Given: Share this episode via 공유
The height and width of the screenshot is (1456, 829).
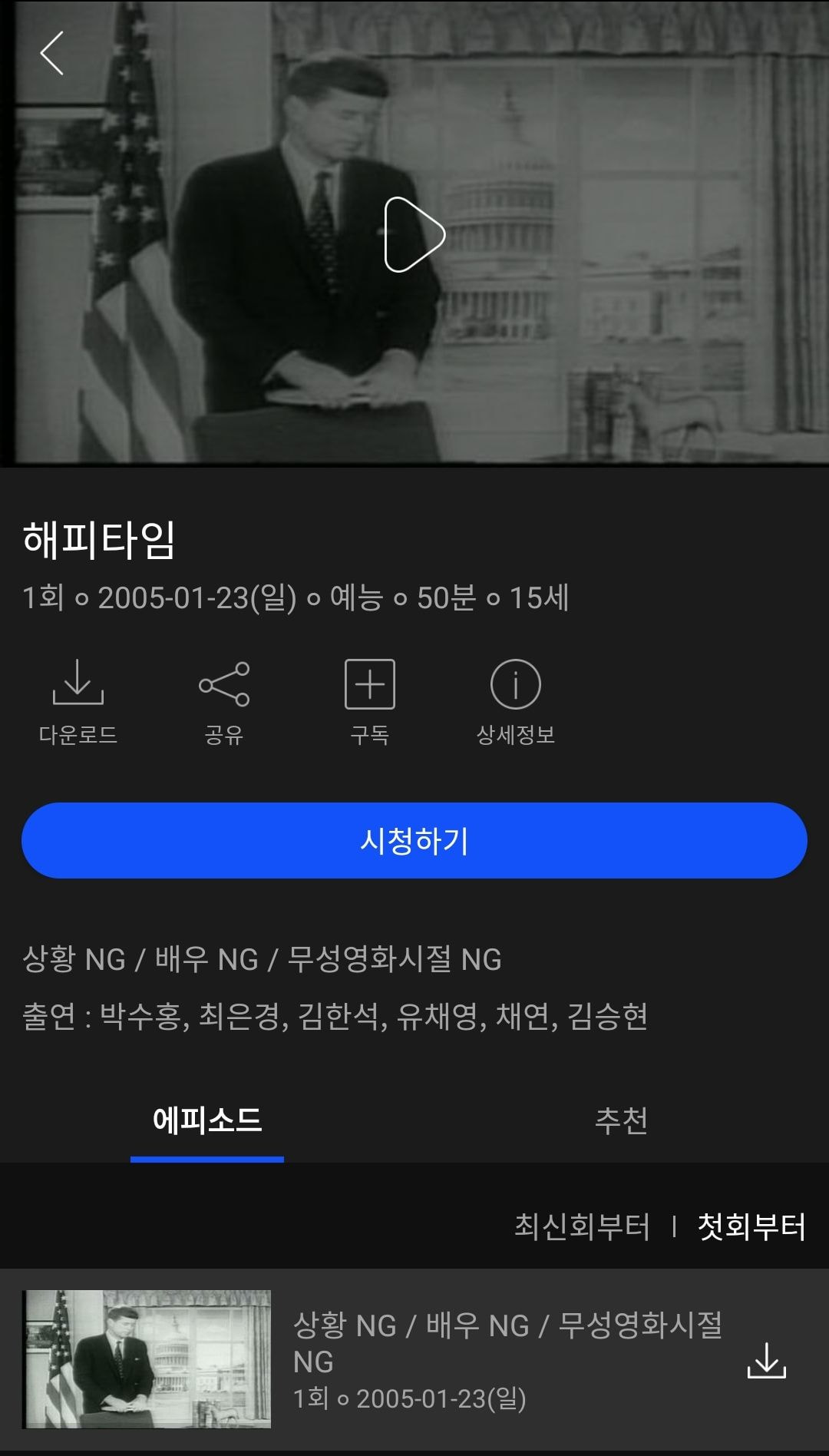Looking at the screenshot, I should [223, 700].
